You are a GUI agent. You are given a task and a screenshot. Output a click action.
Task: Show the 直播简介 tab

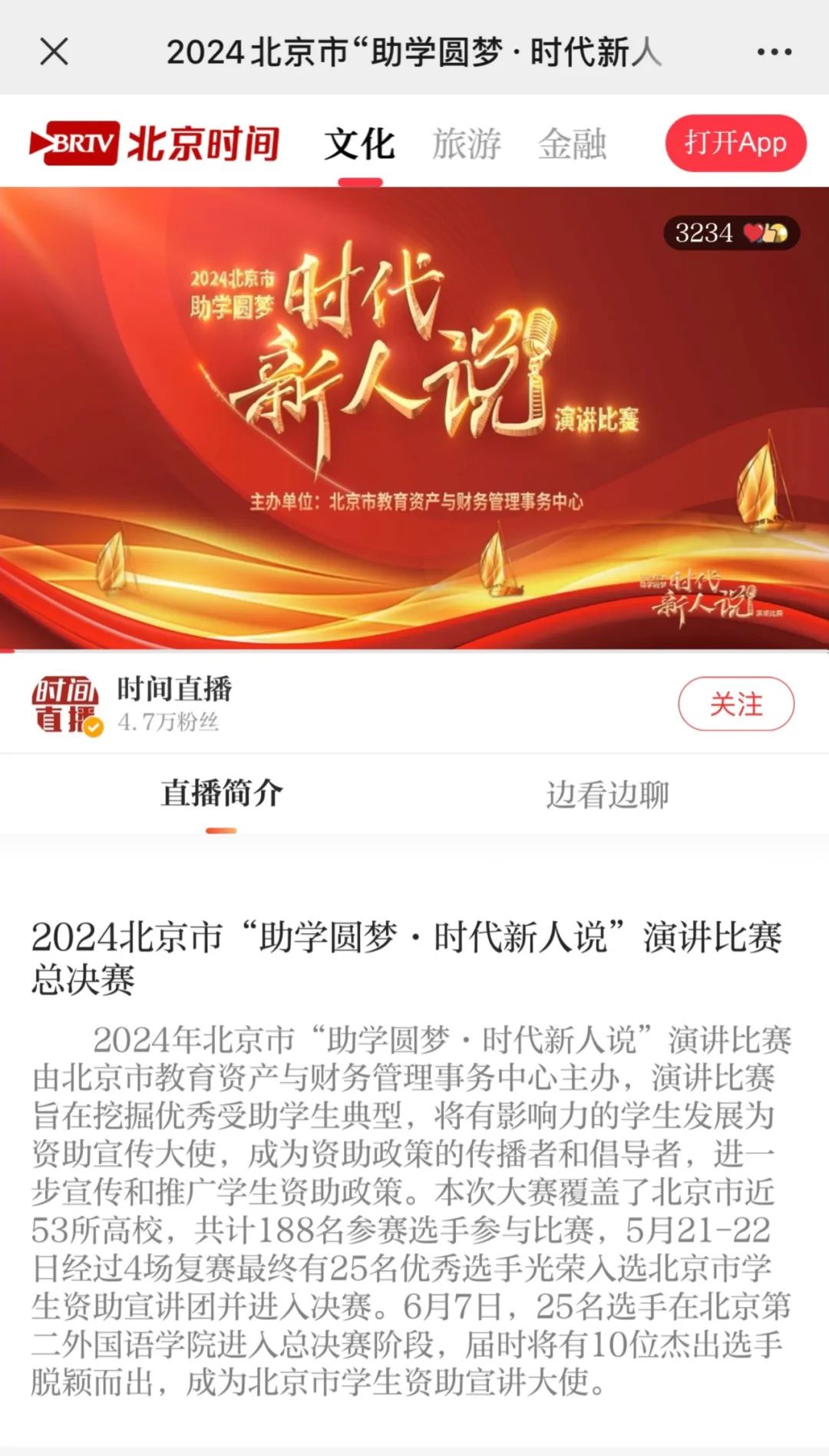pyautogui.click(x=221, y=794)
